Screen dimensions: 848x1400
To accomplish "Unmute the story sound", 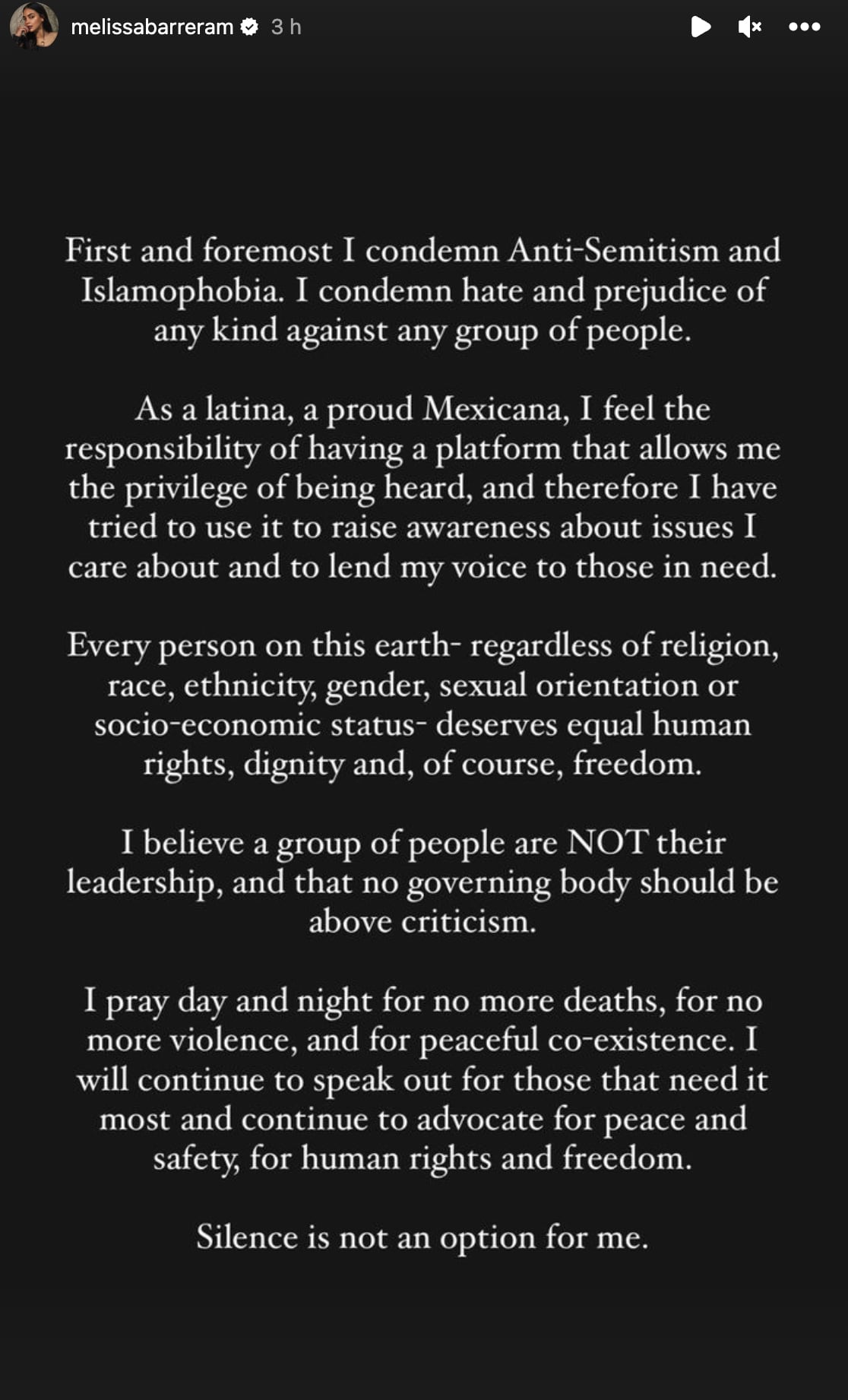I will tap(749, 27).
